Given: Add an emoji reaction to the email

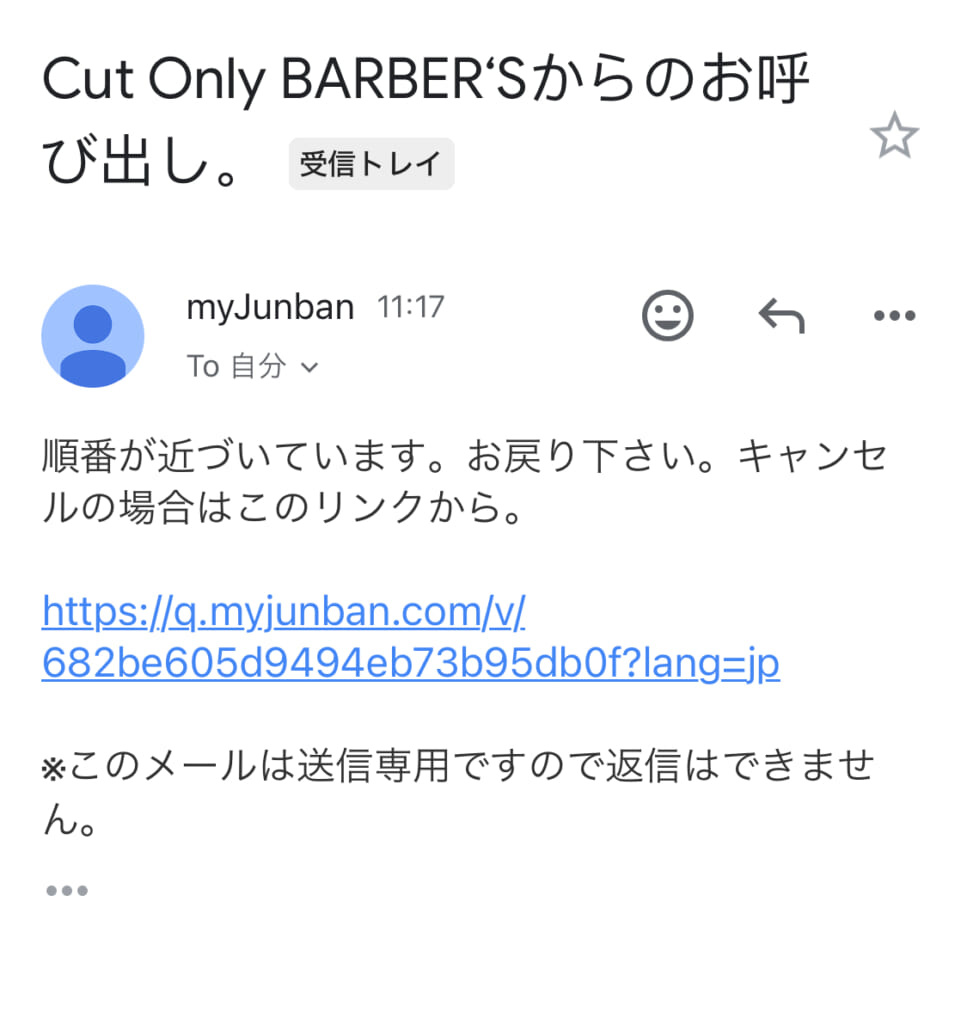Looking at the screenshot, I should tap(667, 316).
